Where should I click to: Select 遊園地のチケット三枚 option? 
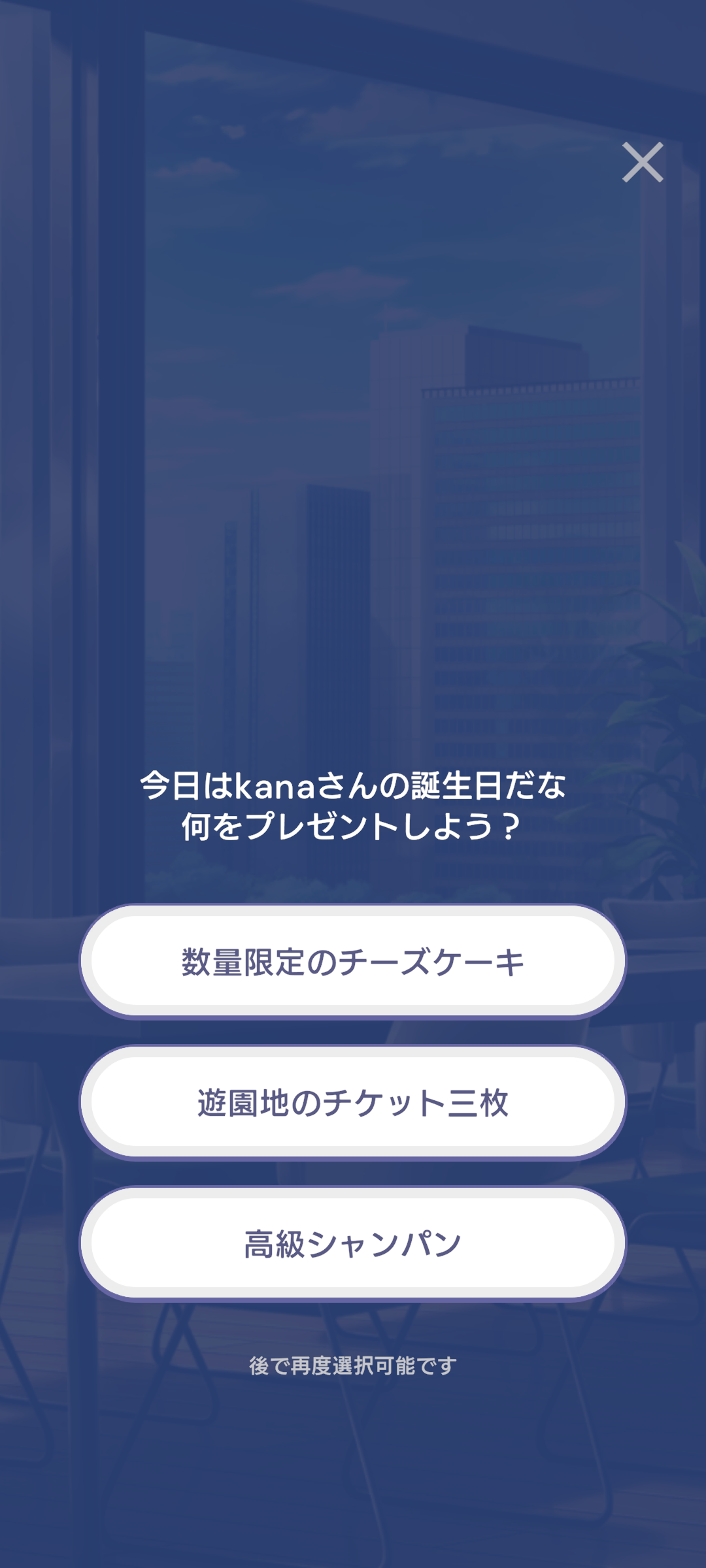point(353,1103)
